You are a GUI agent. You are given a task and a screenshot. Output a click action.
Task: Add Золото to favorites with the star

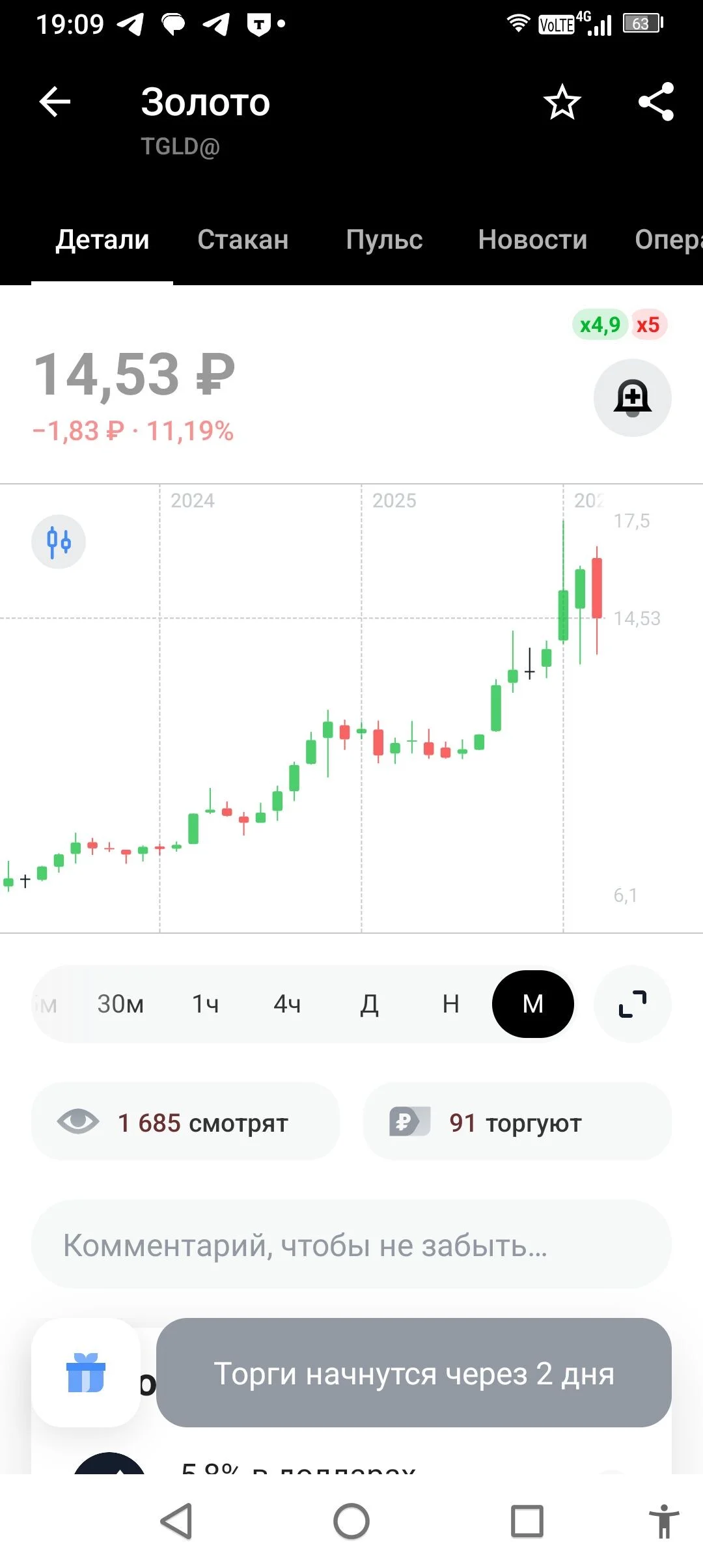coord(562,102)
